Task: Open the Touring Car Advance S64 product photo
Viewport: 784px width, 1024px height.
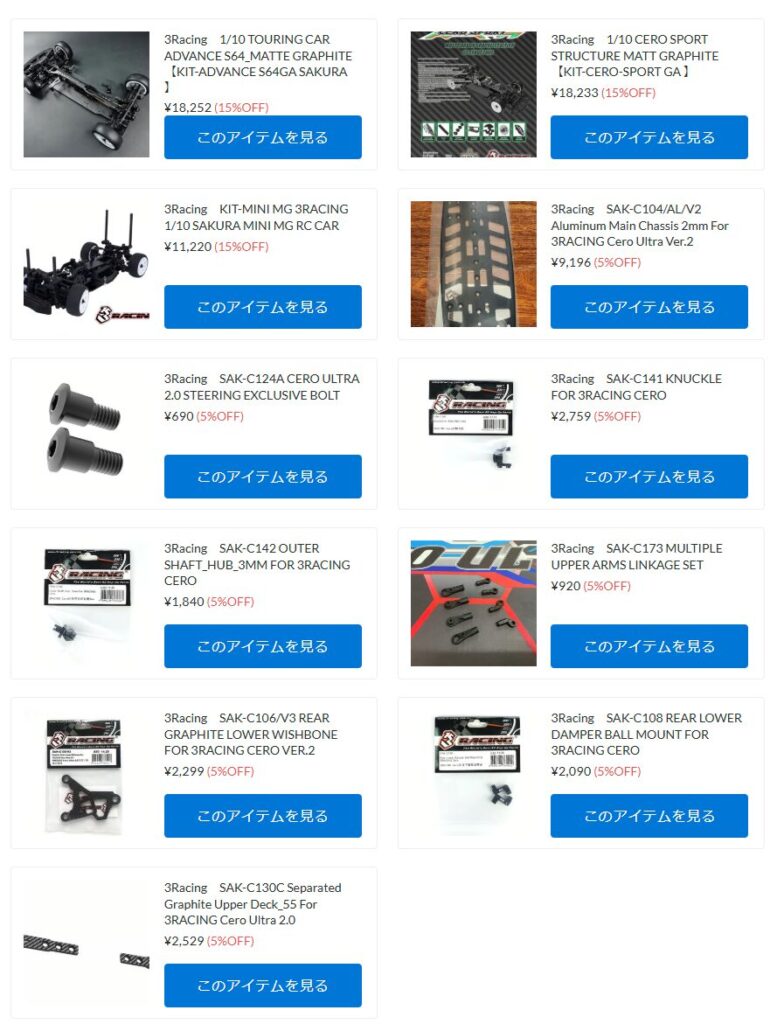Action: pos(86,94)
